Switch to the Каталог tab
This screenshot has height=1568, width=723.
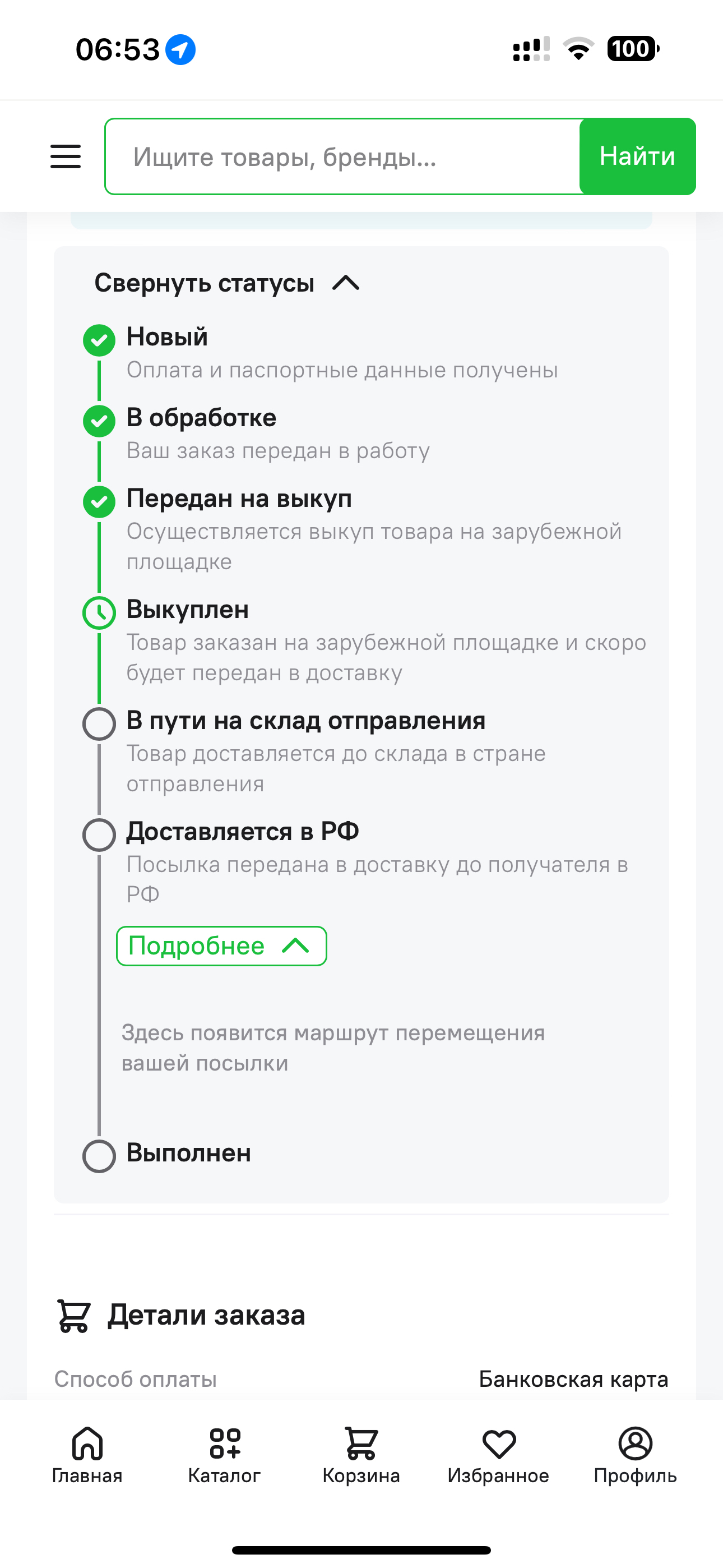(x=224, y=1455)
